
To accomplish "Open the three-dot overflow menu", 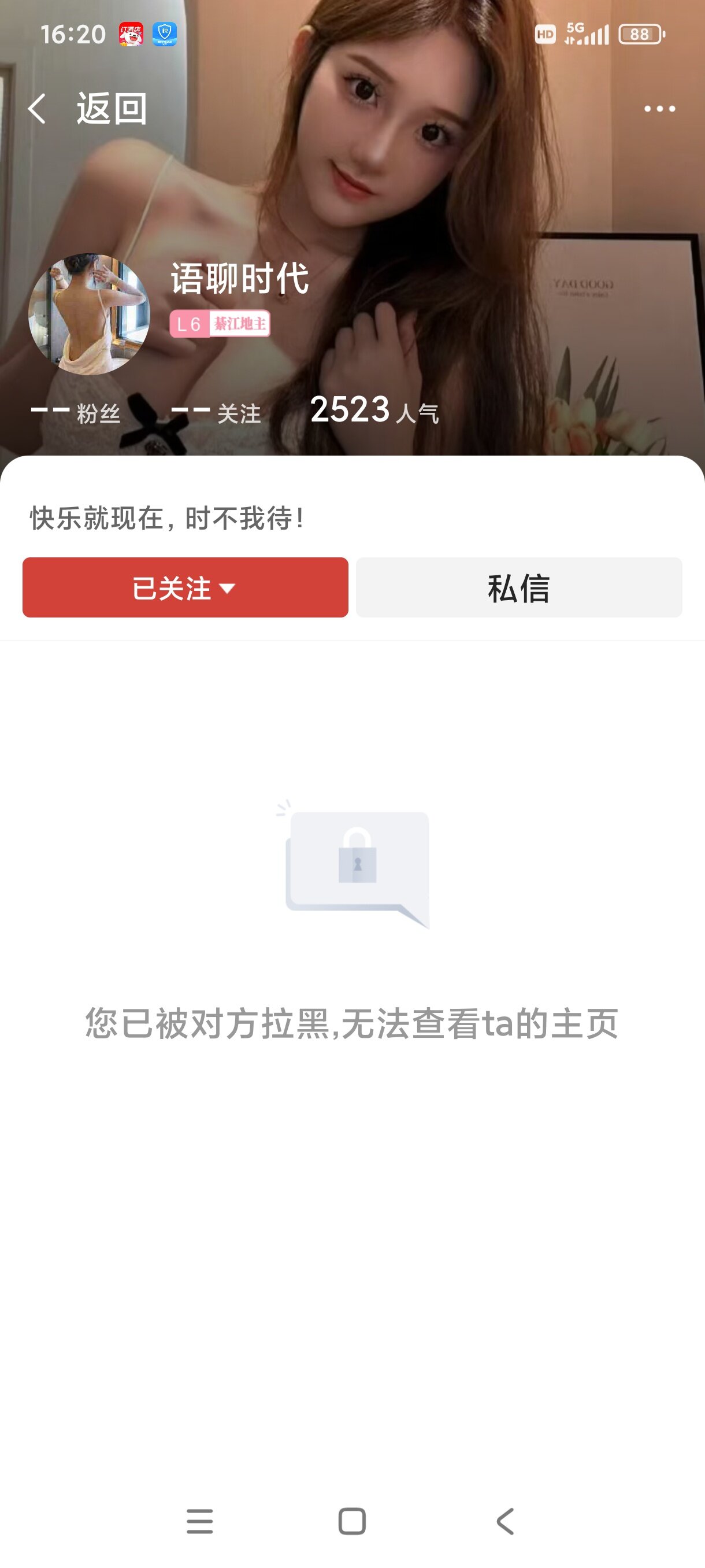I will (x=659, y=109).
